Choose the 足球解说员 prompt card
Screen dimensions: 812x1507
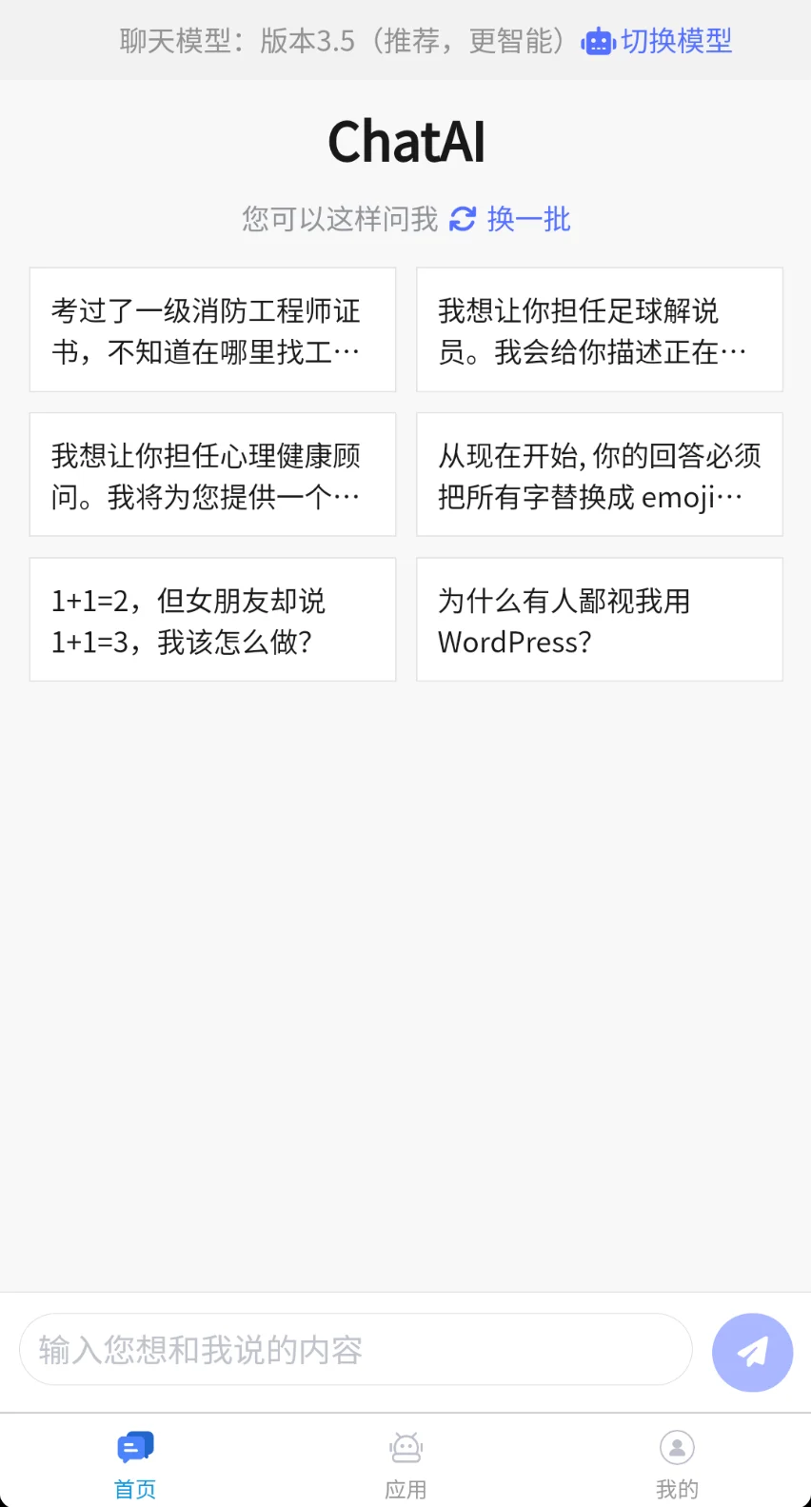(x=600, y=329)
